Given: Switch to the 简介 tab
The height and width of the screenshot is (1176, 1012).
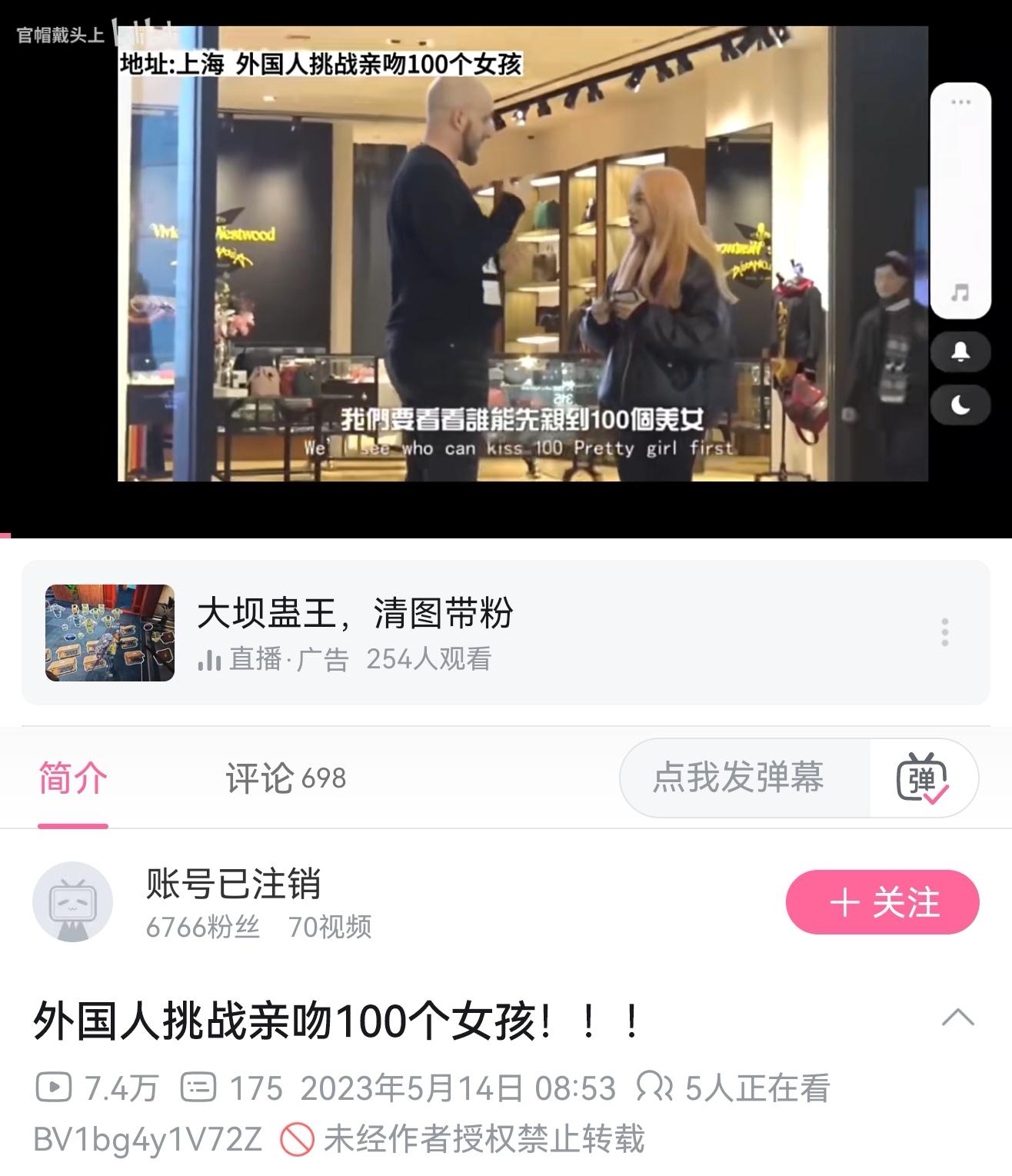Looking at the screenshot, I should point(73,778).
